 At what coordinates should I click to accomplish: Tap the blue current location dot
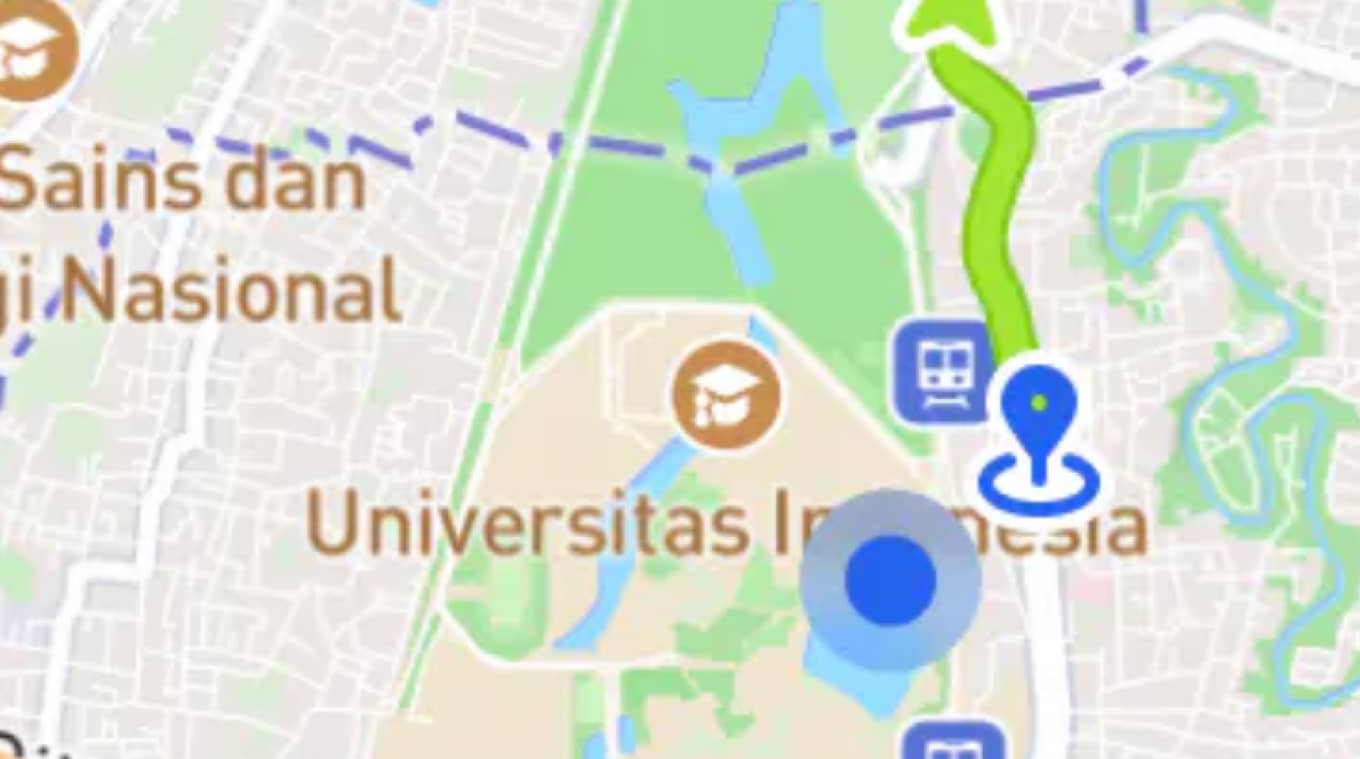(x=890, y=580)
